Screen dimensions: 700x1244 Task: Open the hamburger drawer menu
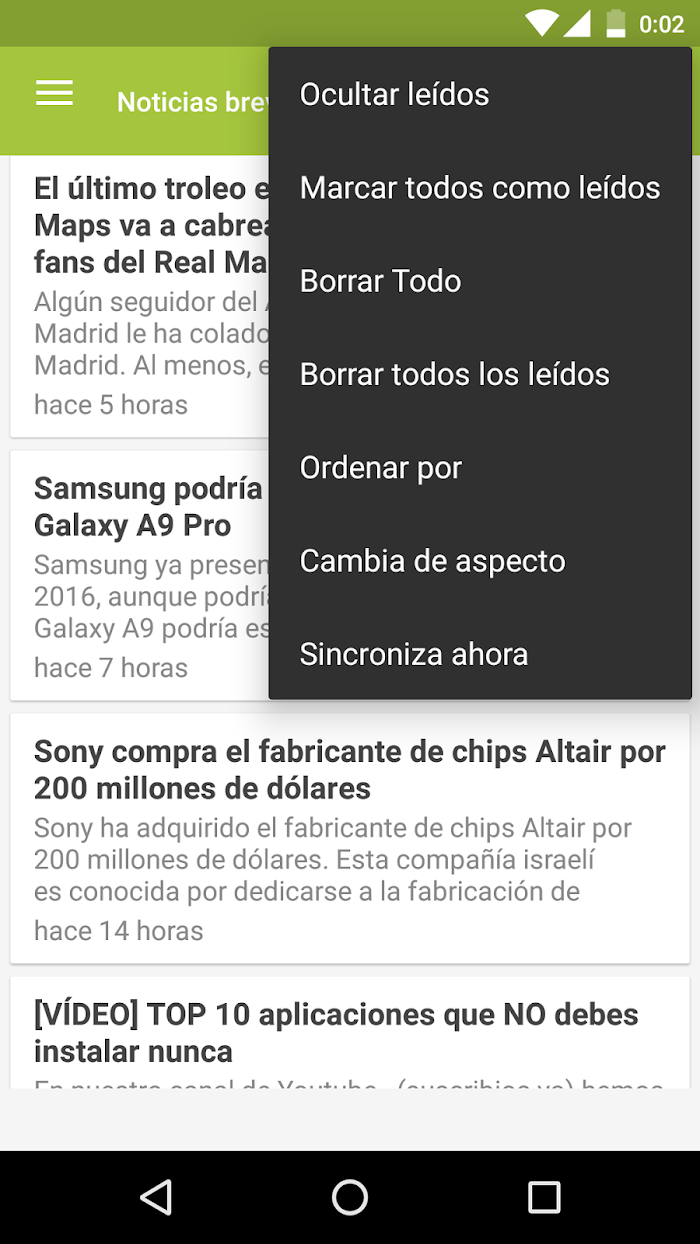click(x=55, y=94)
